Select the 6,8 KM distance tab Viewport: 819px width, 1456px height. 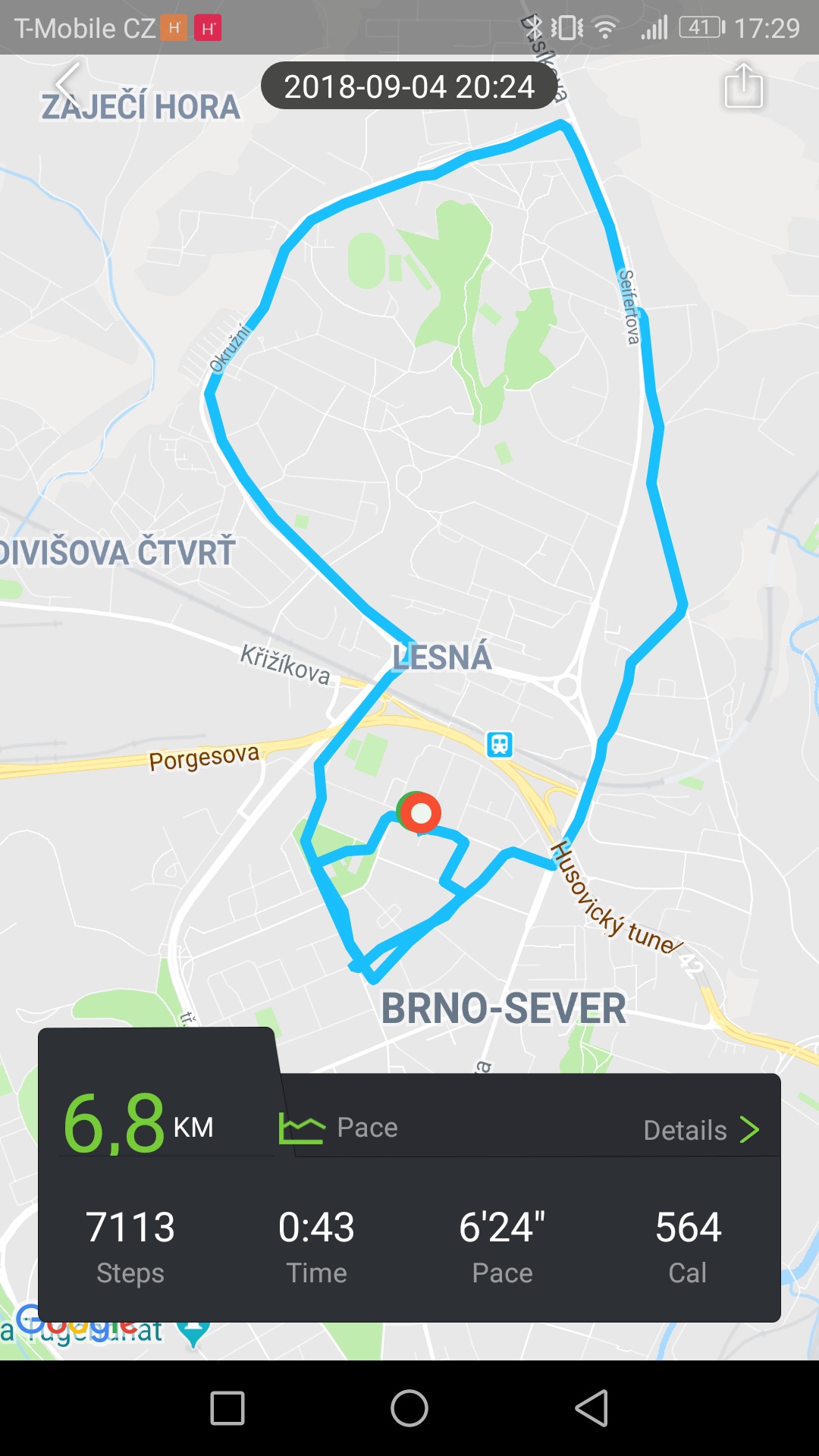tap(139, 1124)
